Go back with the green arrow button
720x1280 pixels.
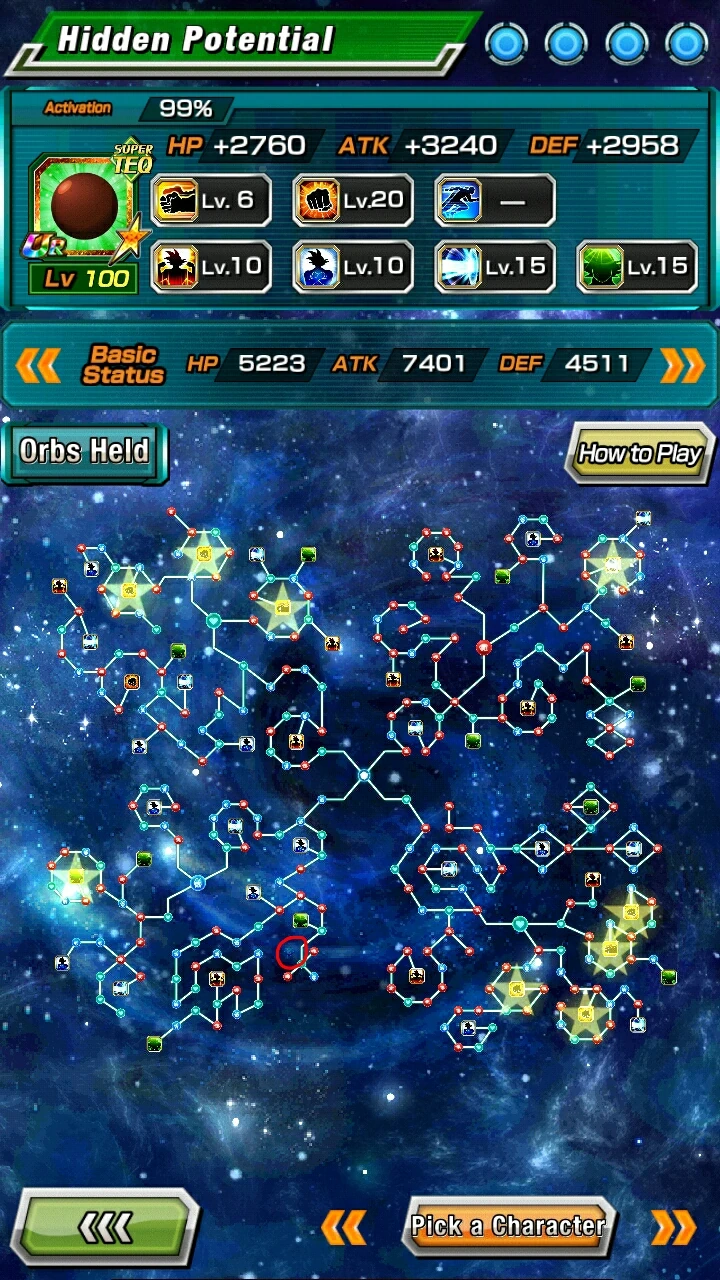click(106, 1227)
